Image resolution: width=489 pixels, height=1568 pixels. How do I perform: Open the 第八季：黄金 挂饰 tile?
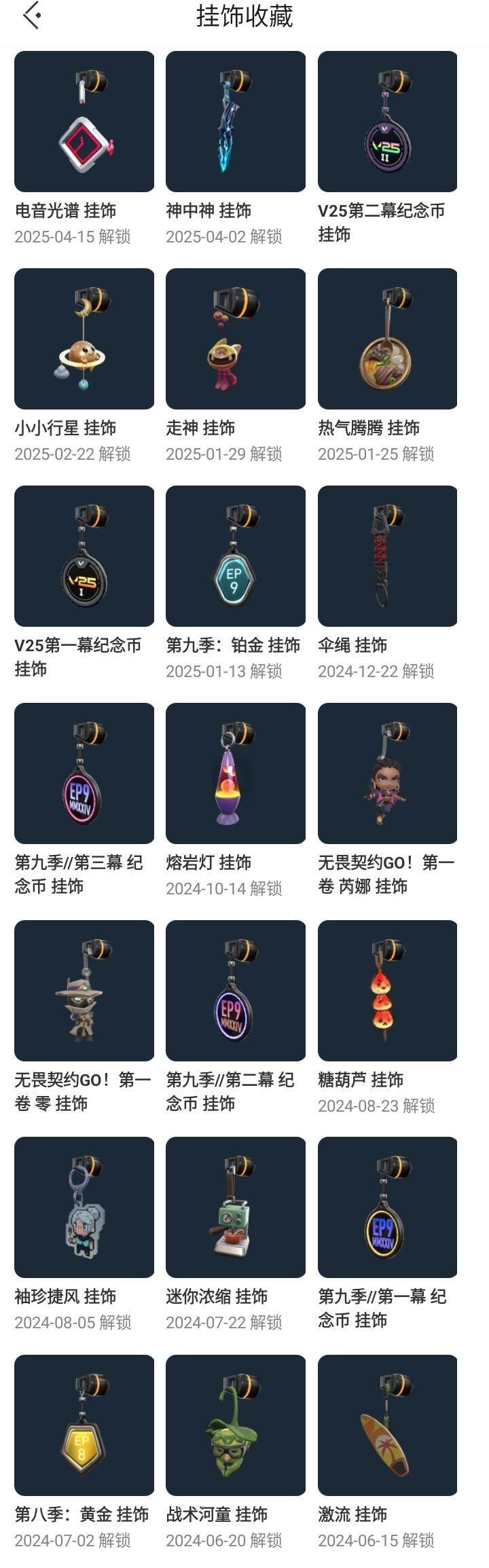[84, 1425]
